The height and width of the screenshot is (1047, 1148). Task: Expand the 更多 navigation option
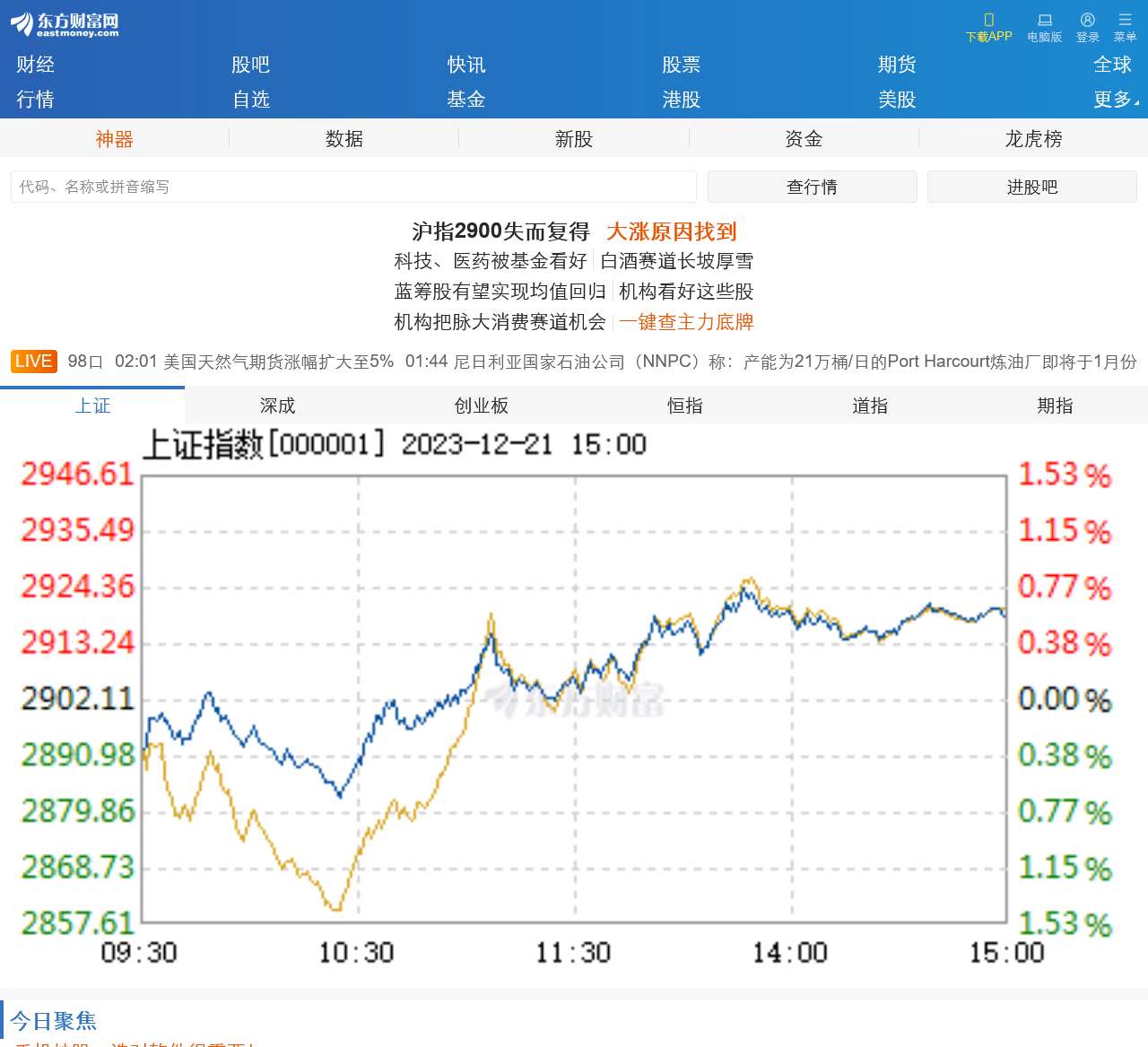tap(1115, 100)
